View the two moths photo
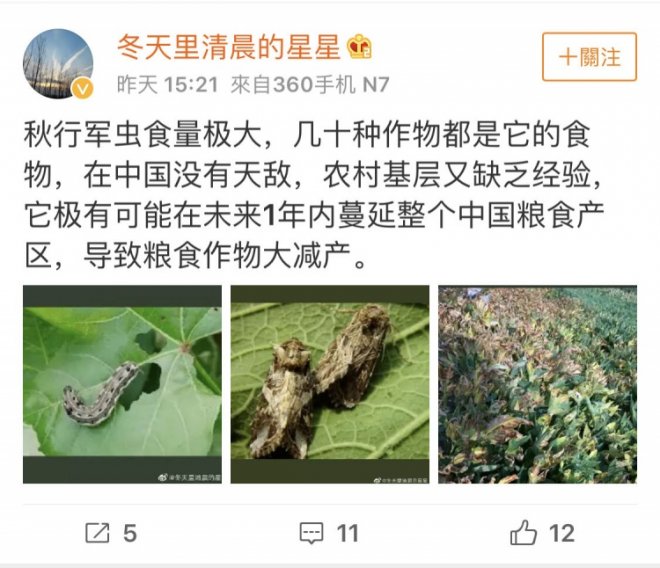Image resolution: width=660 pixels, height=568 pixels. click(330, 385)
